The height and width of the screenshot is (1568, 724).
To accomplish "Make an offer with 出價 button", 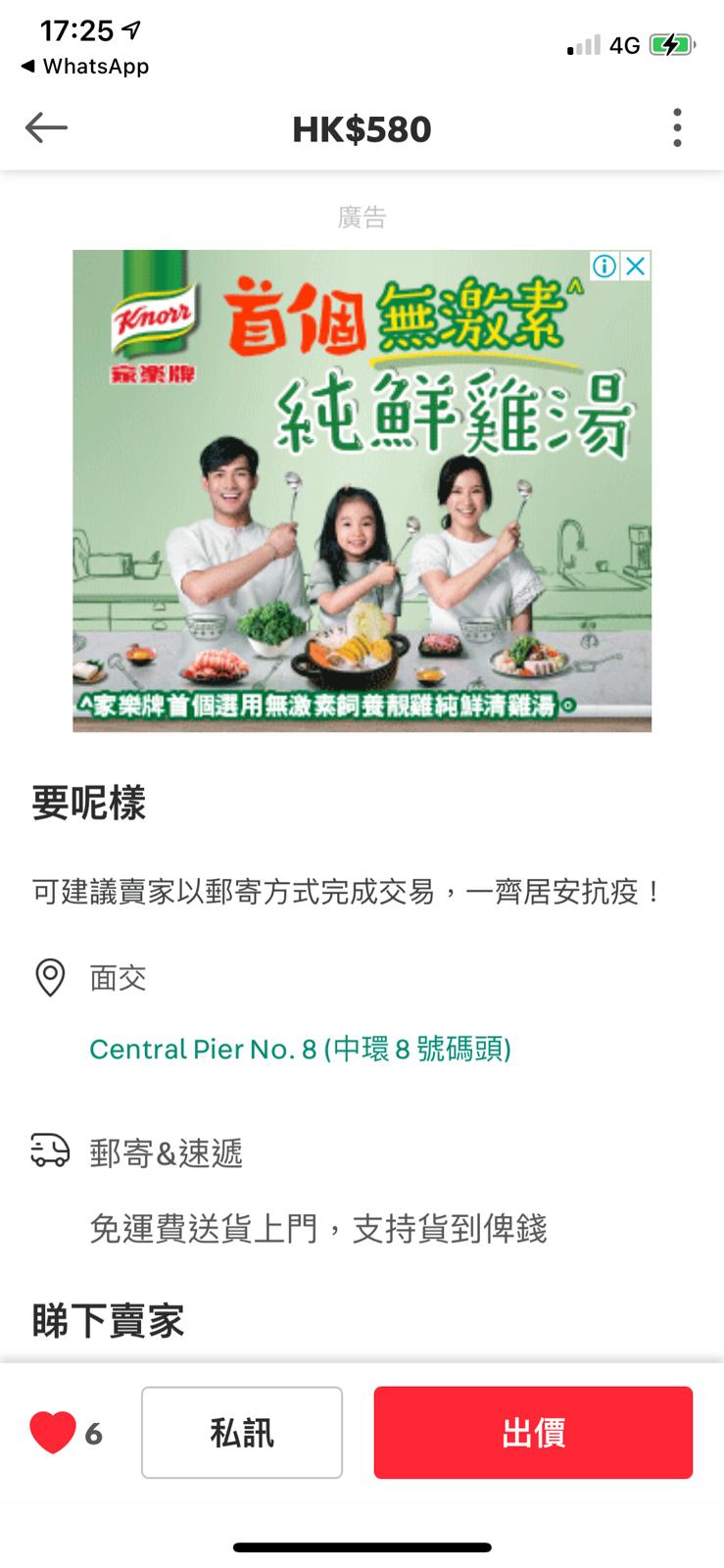I will (x=533, y=1433).
